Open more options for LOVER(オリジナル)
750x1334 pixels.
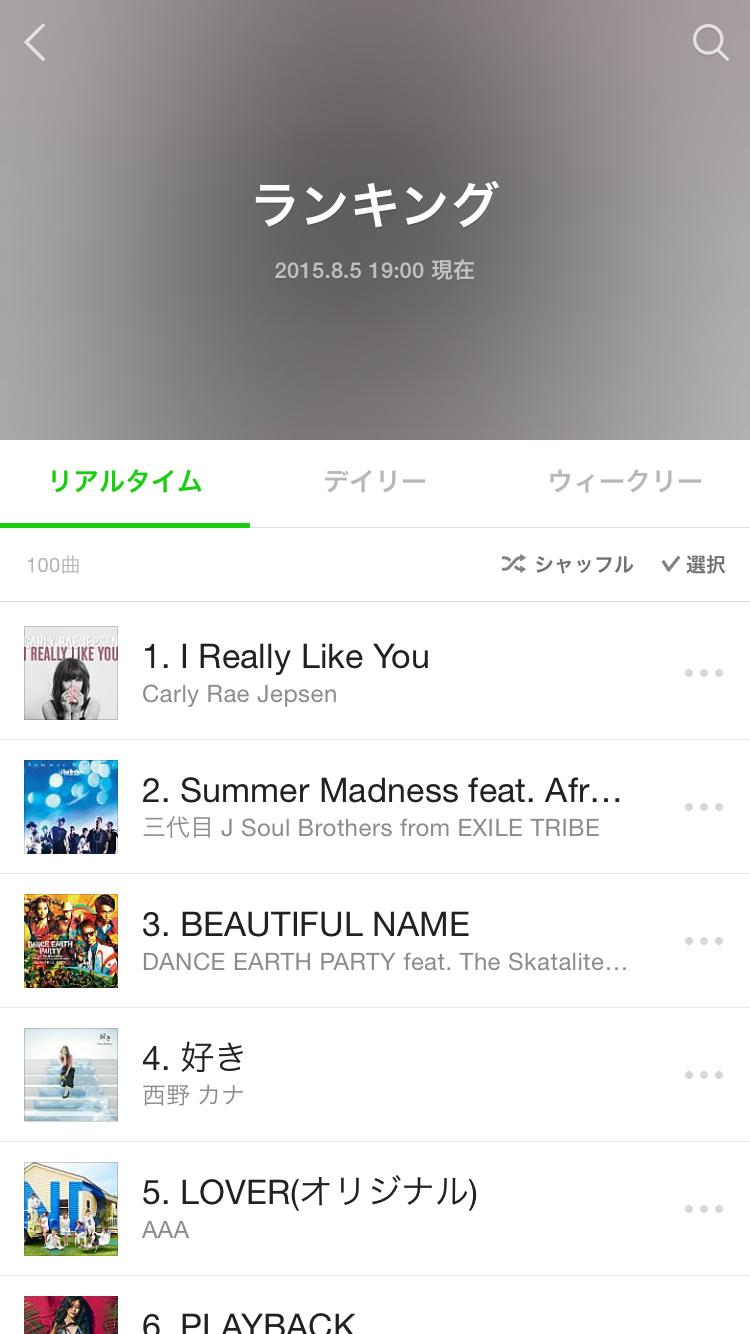click(x=704, y=1209)
